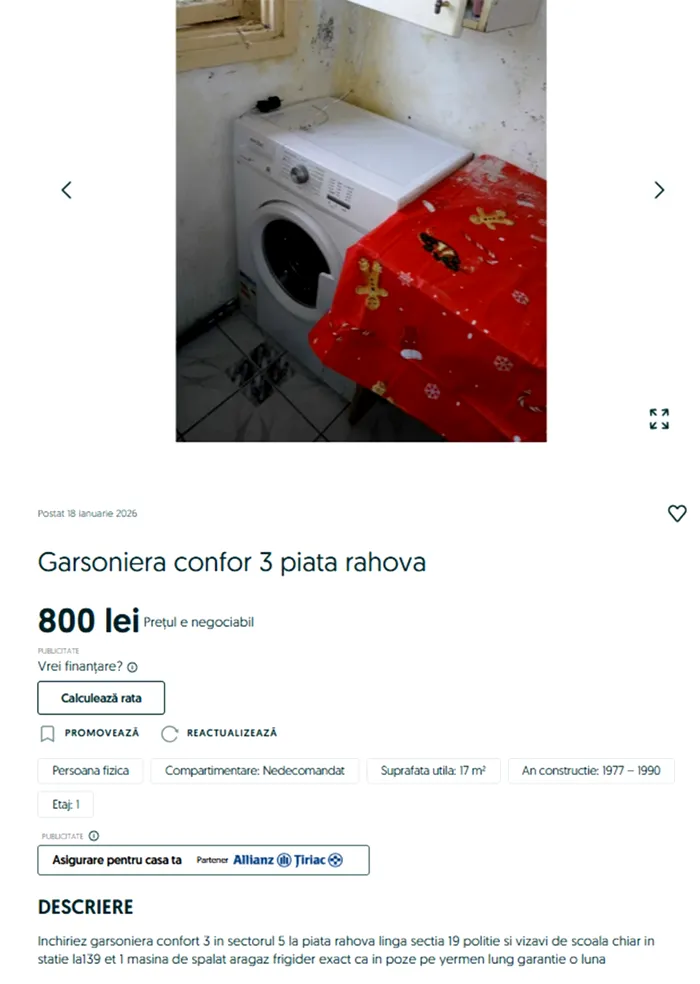Tap the Calculează rata button

101,698
